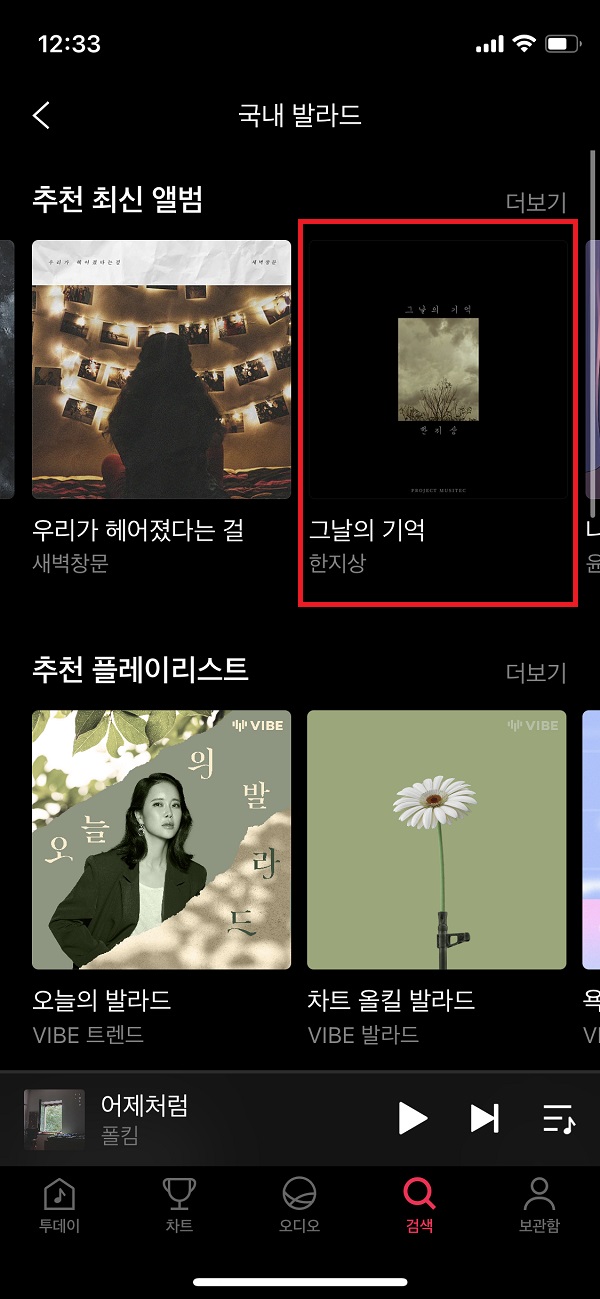The height and width of the screenshot is (1299, 600).
Task: Switch to the 투데이 tab
Action: [x=59, y=1204]
